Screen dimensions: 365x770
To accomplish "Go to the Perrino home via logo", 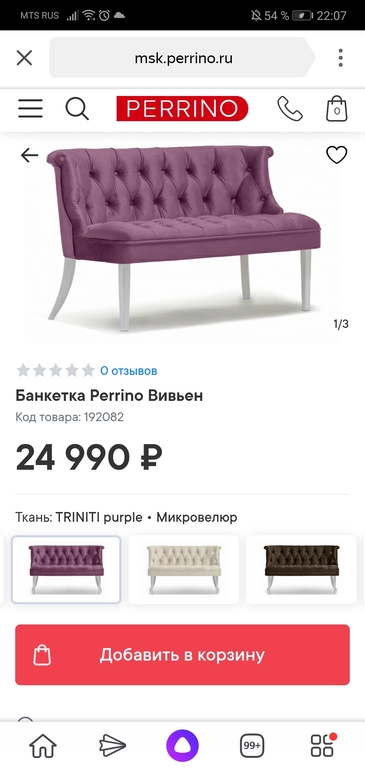I will (x=182, y=109).
